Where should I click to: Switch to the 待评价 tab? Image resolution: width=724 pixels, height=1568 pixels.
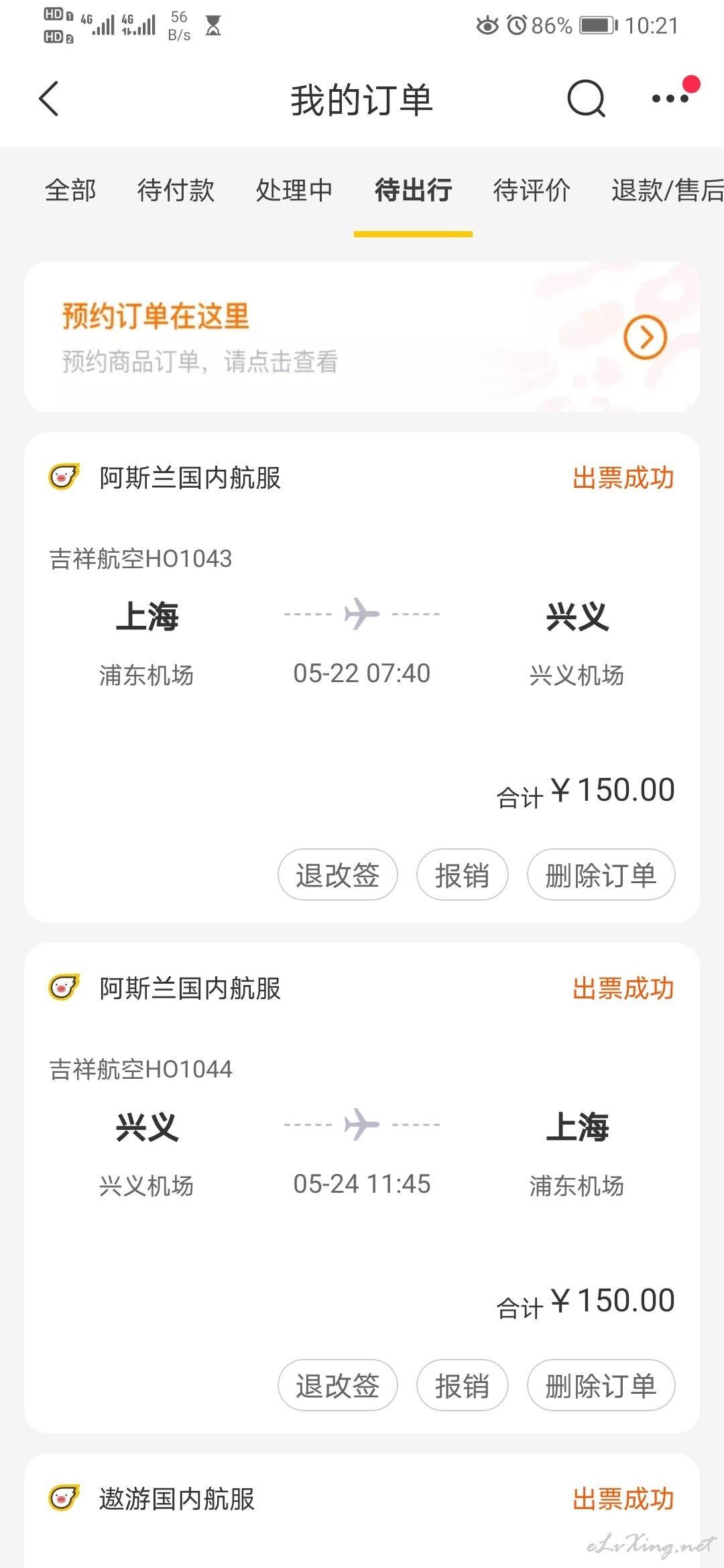point(532,190)
